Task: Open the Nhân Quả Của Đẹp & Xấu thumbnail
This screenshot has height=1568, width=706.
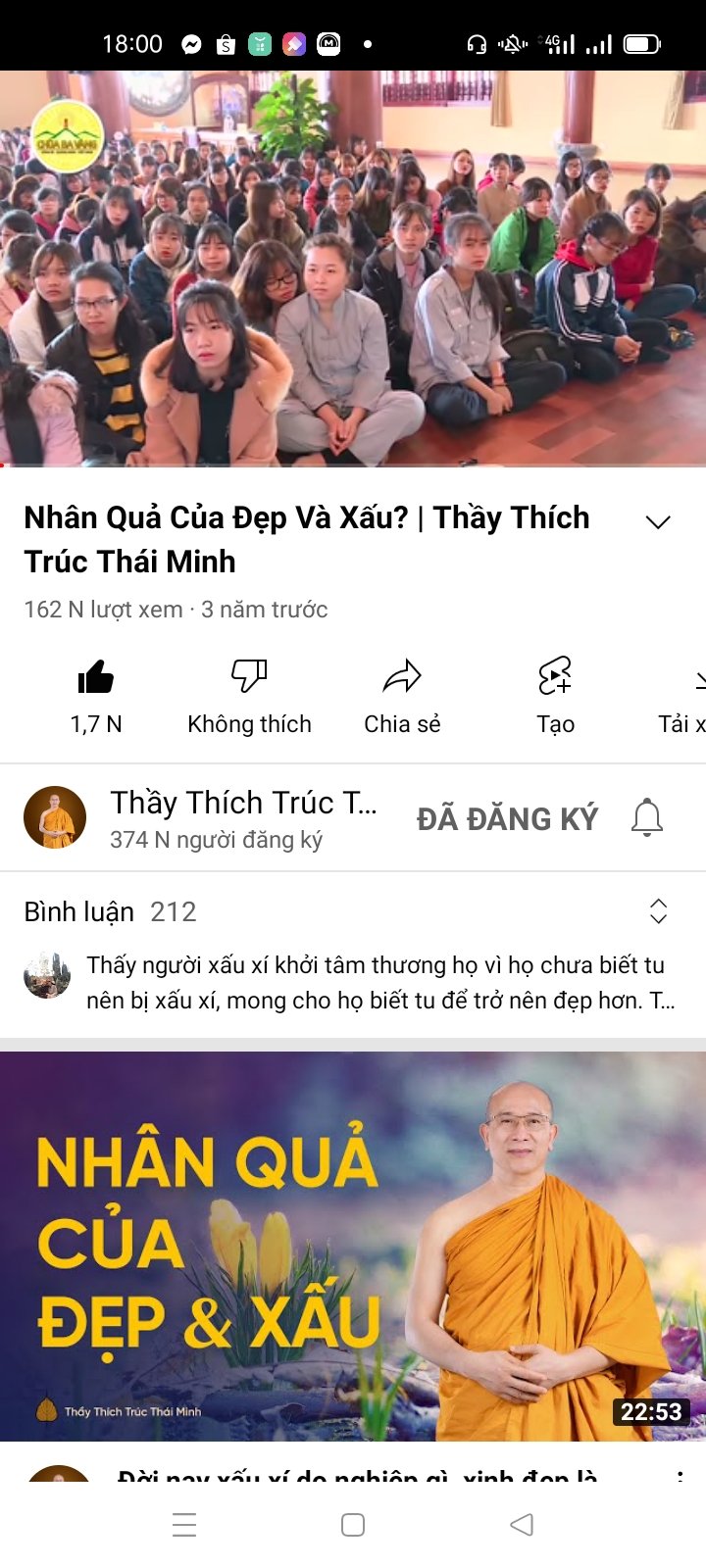Action: pyautogui.click(x=353, y=1245)
